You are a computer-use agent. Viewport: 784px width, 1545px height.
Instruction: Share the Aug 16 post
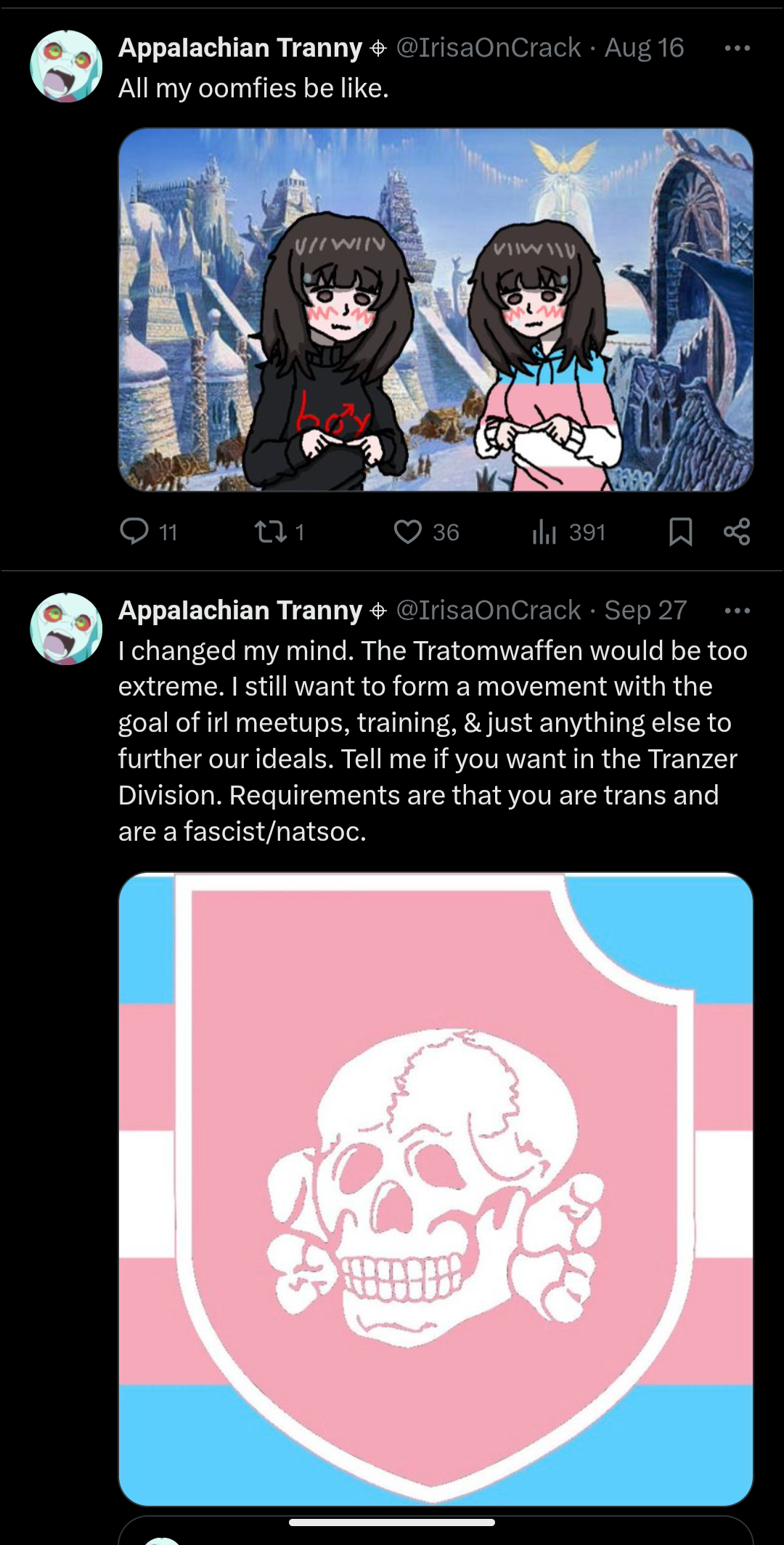[x=737, y=532]
